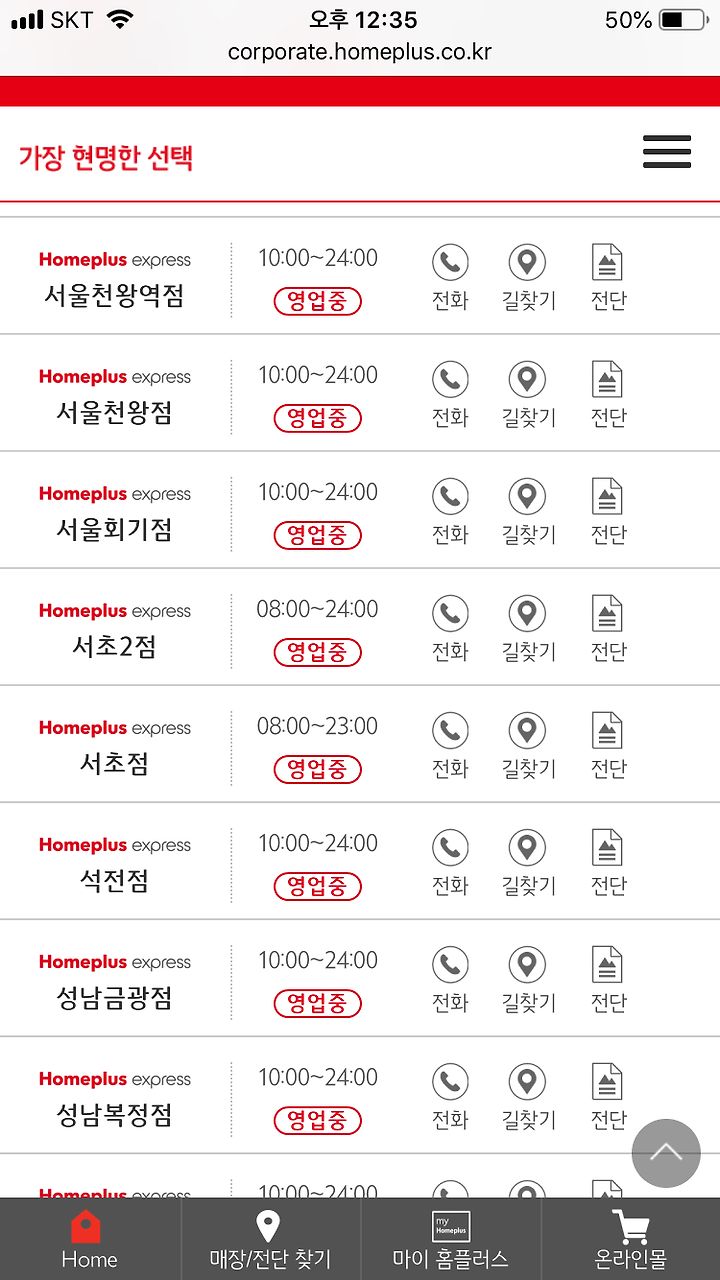Go to the Home tab
This screenshot has height=1280, width=720.
[x=90, y=1239]
